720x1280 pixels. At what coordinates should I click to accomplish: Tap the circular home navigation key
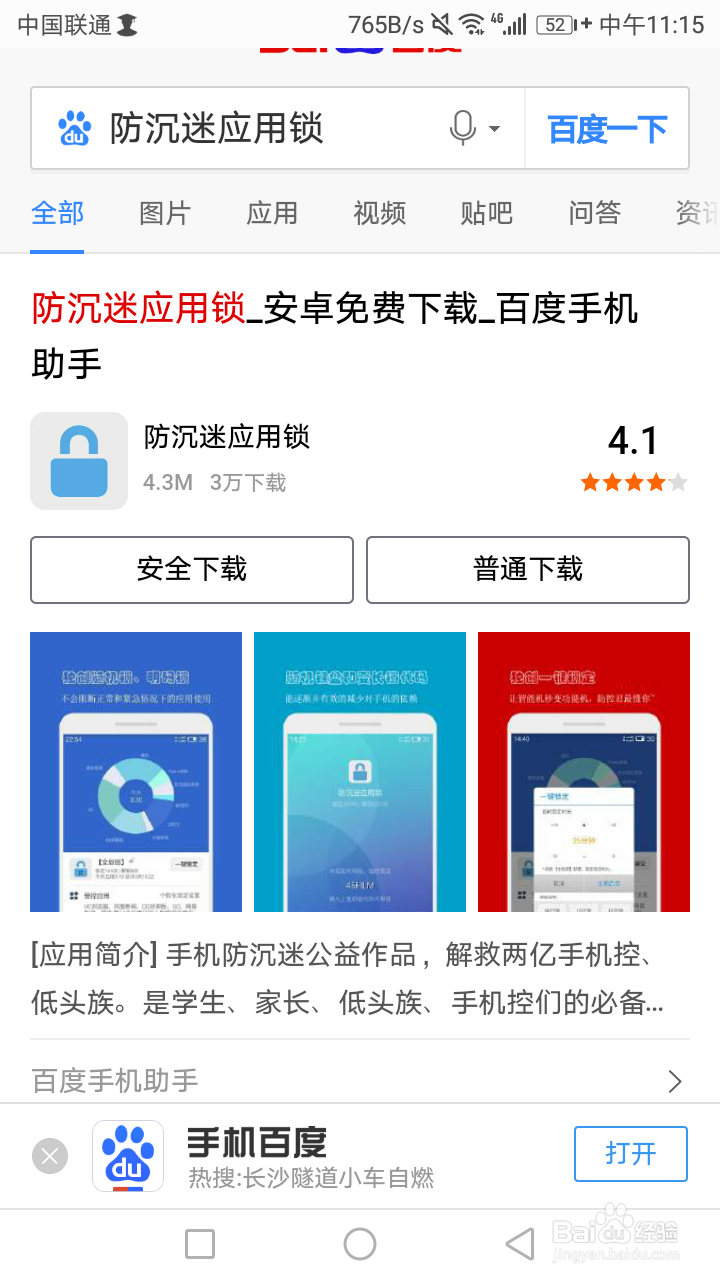[360, 1243]
